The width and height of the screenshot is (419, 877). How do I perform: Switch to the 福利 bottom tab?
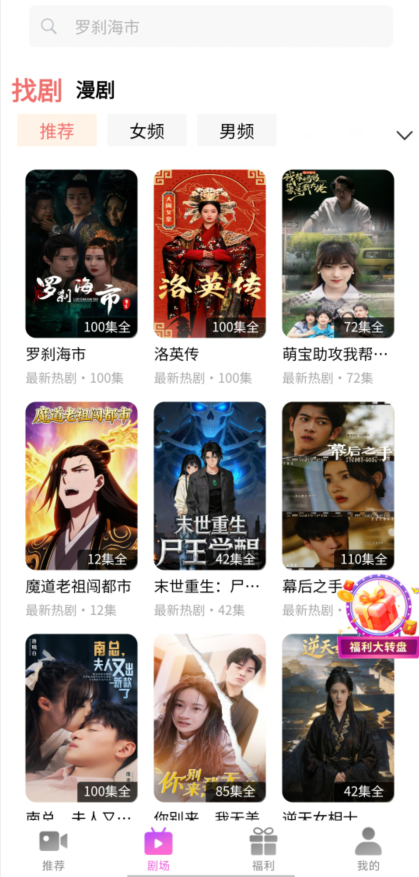tap(263, 850)
